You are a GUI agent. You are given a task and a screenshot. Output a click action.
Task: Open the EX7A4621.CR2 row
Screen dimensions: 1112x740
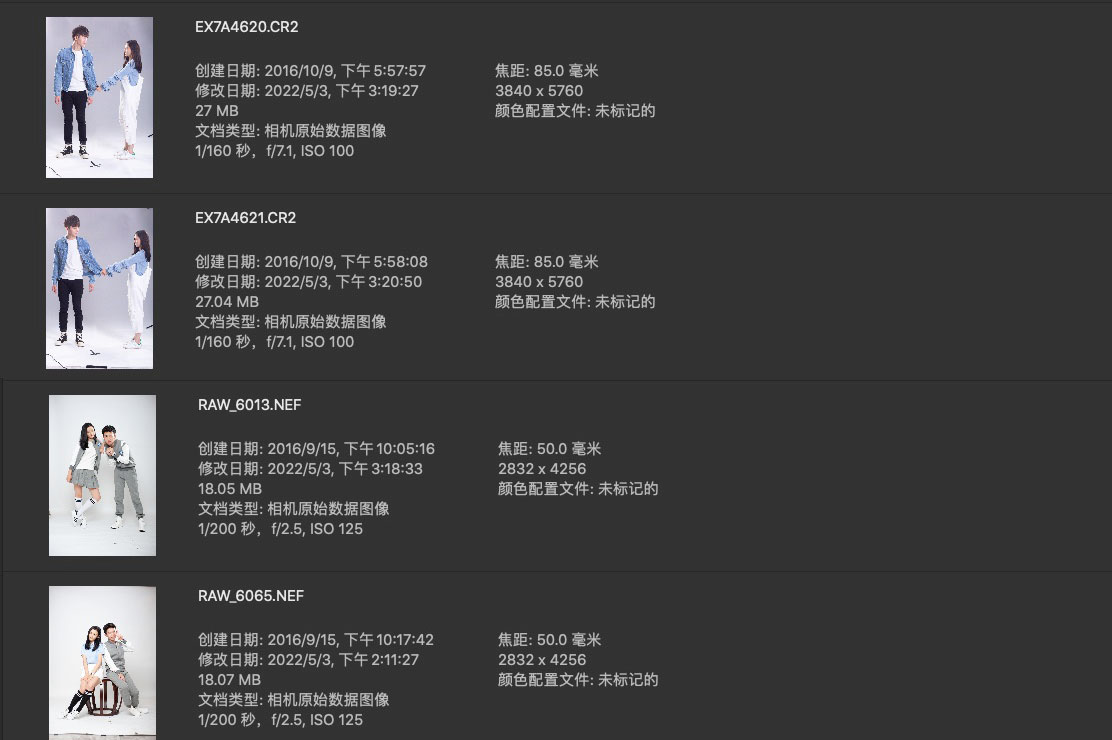[x=246, y=218]
